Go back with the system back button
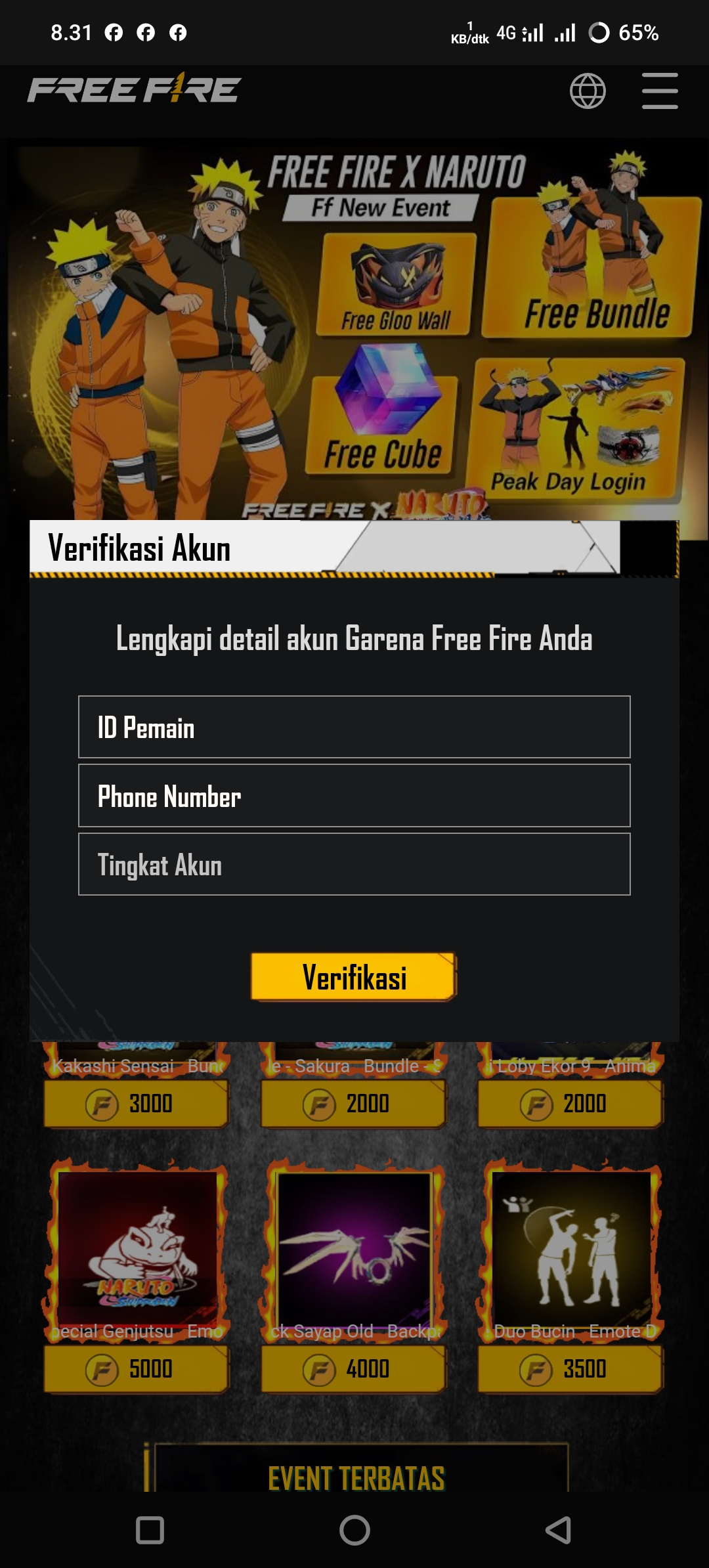709x1568 pixels. 558,1531
